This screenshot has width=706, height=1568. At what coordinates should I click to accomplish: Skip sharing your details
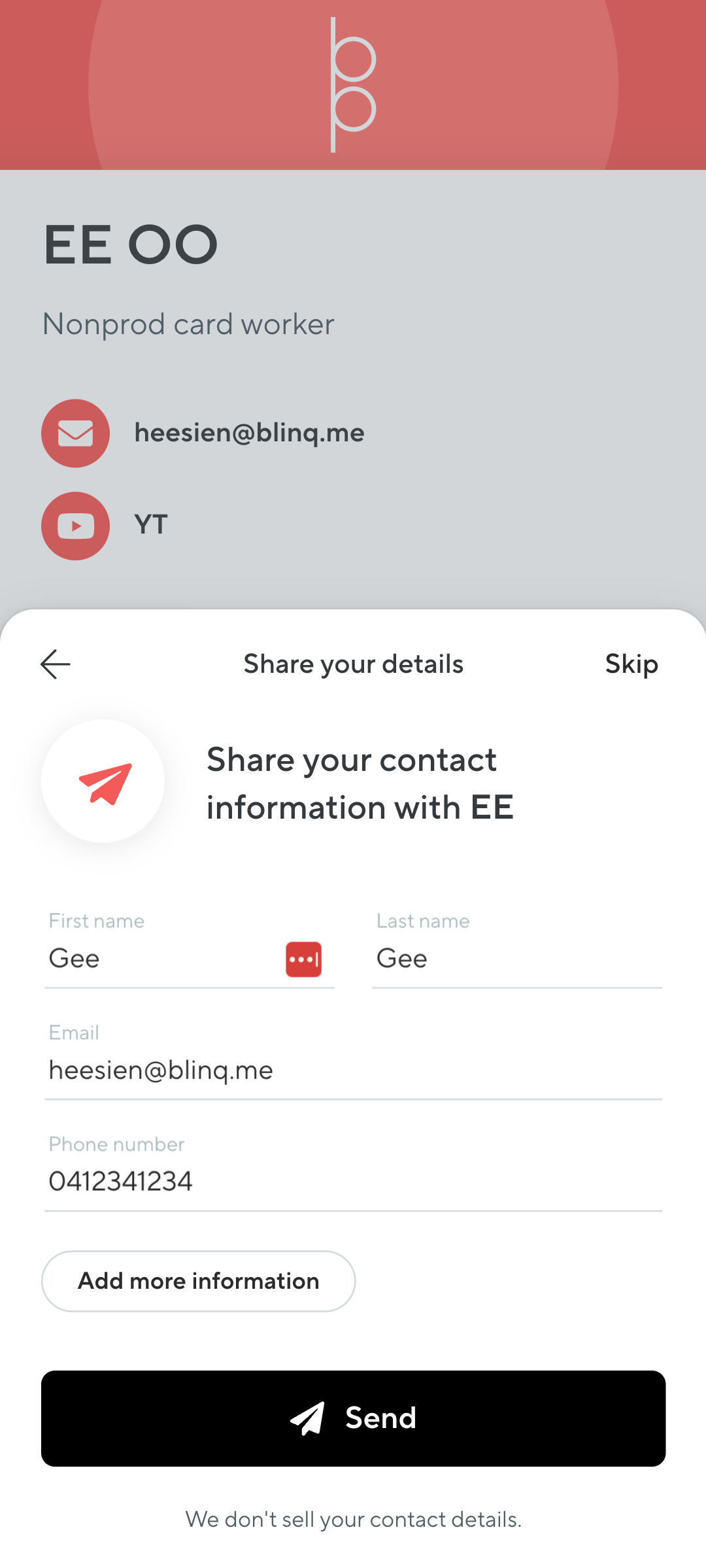click(631, 664)
